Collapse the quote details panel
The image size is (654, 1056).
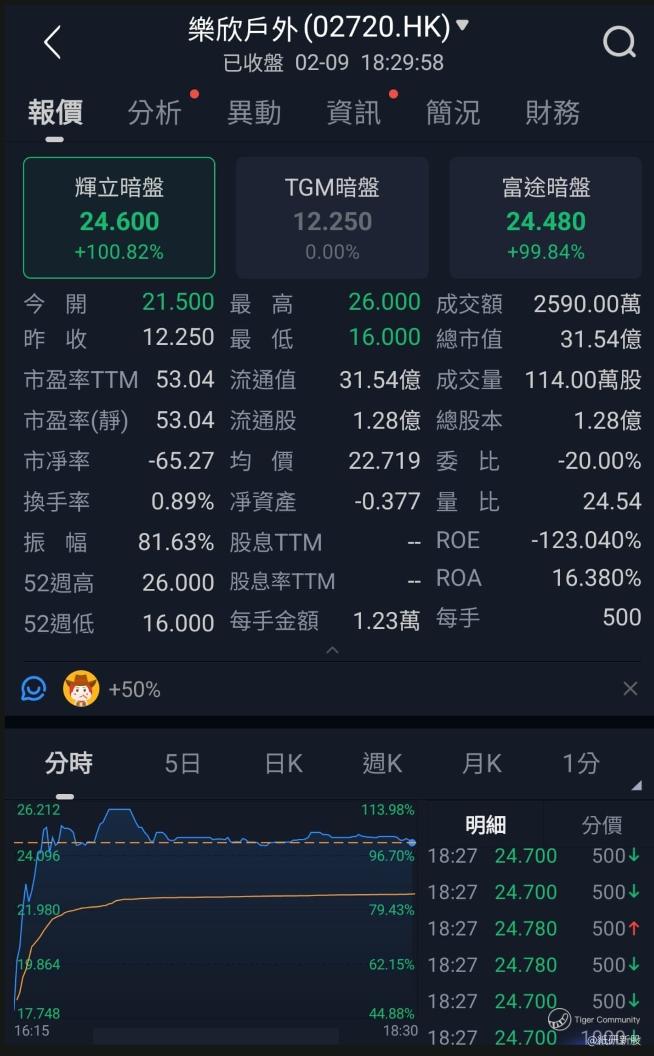(x=332, y=650)
